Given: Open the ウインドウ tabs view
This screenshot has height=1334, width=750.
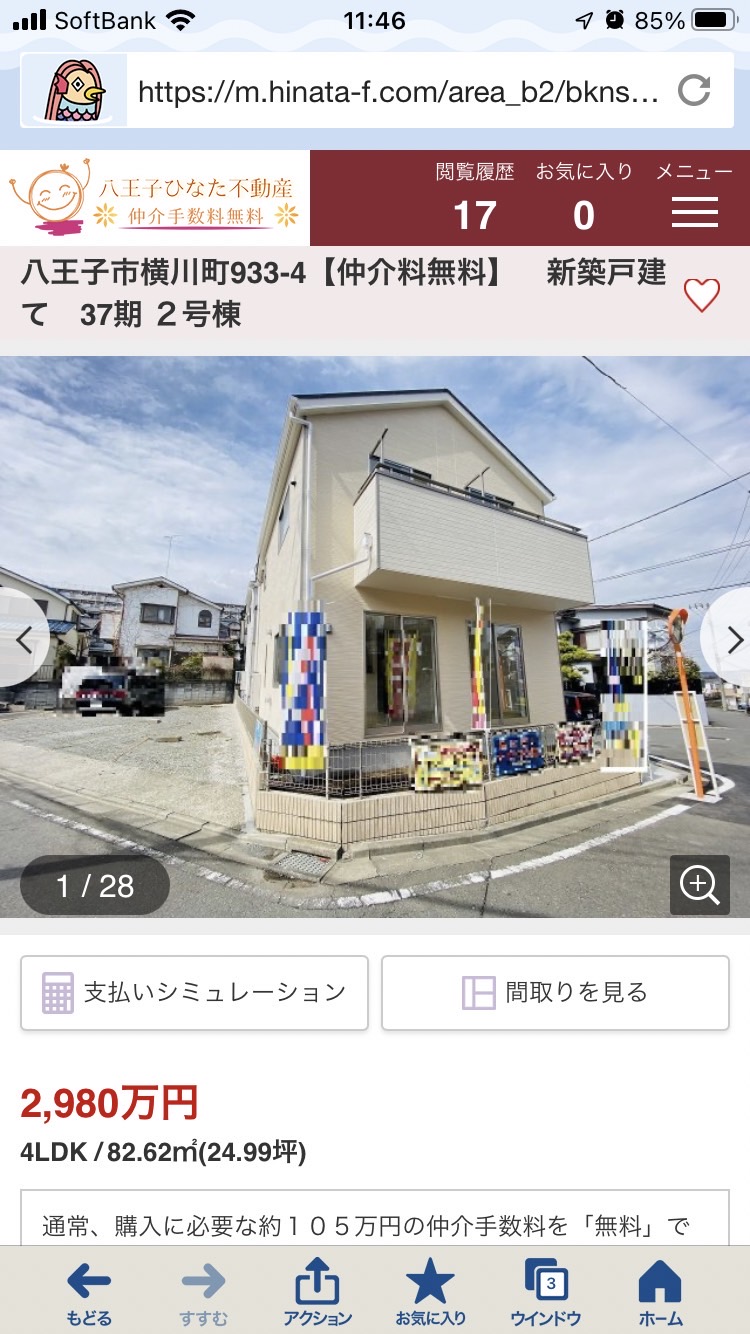Looking at the screenshot, I should (546, 1293).
